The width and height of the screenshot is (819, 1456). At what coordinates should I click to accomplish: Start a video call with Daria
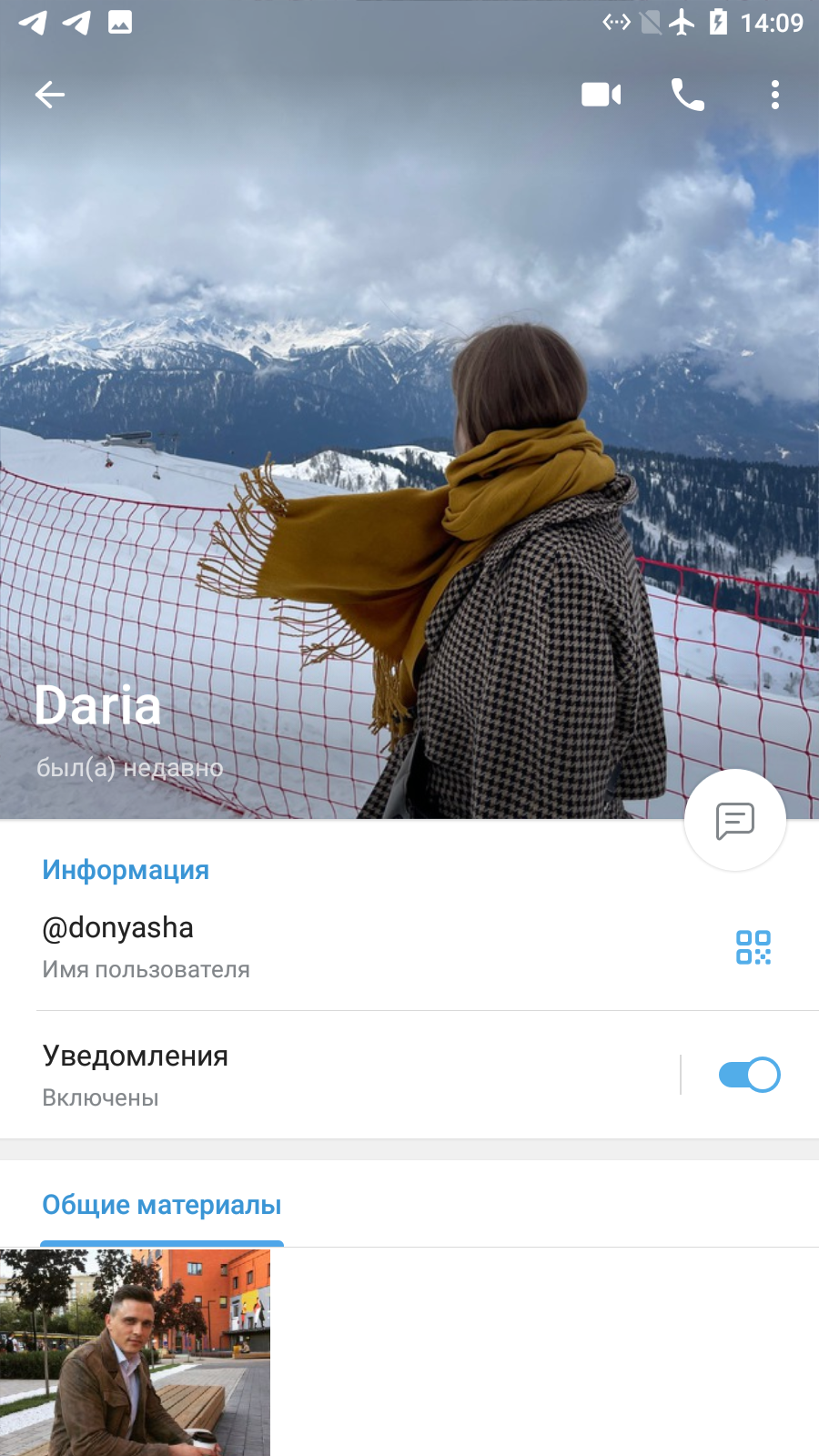point(602,95)
